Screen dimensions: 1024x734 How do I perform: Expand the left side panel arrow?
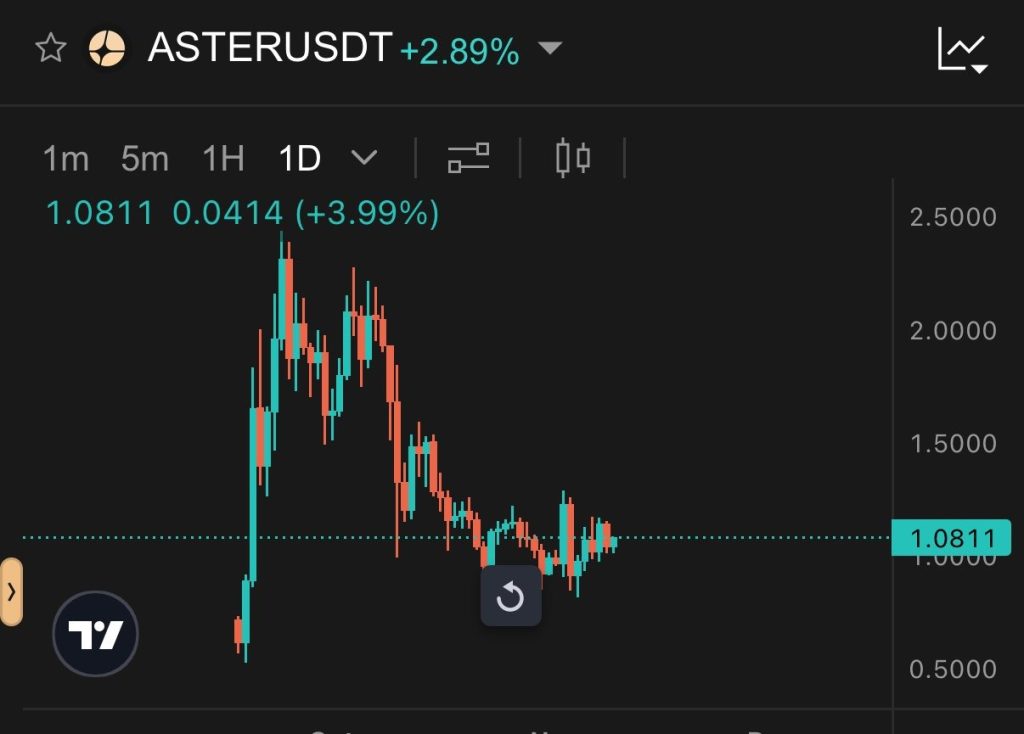(x=11, y=592)
